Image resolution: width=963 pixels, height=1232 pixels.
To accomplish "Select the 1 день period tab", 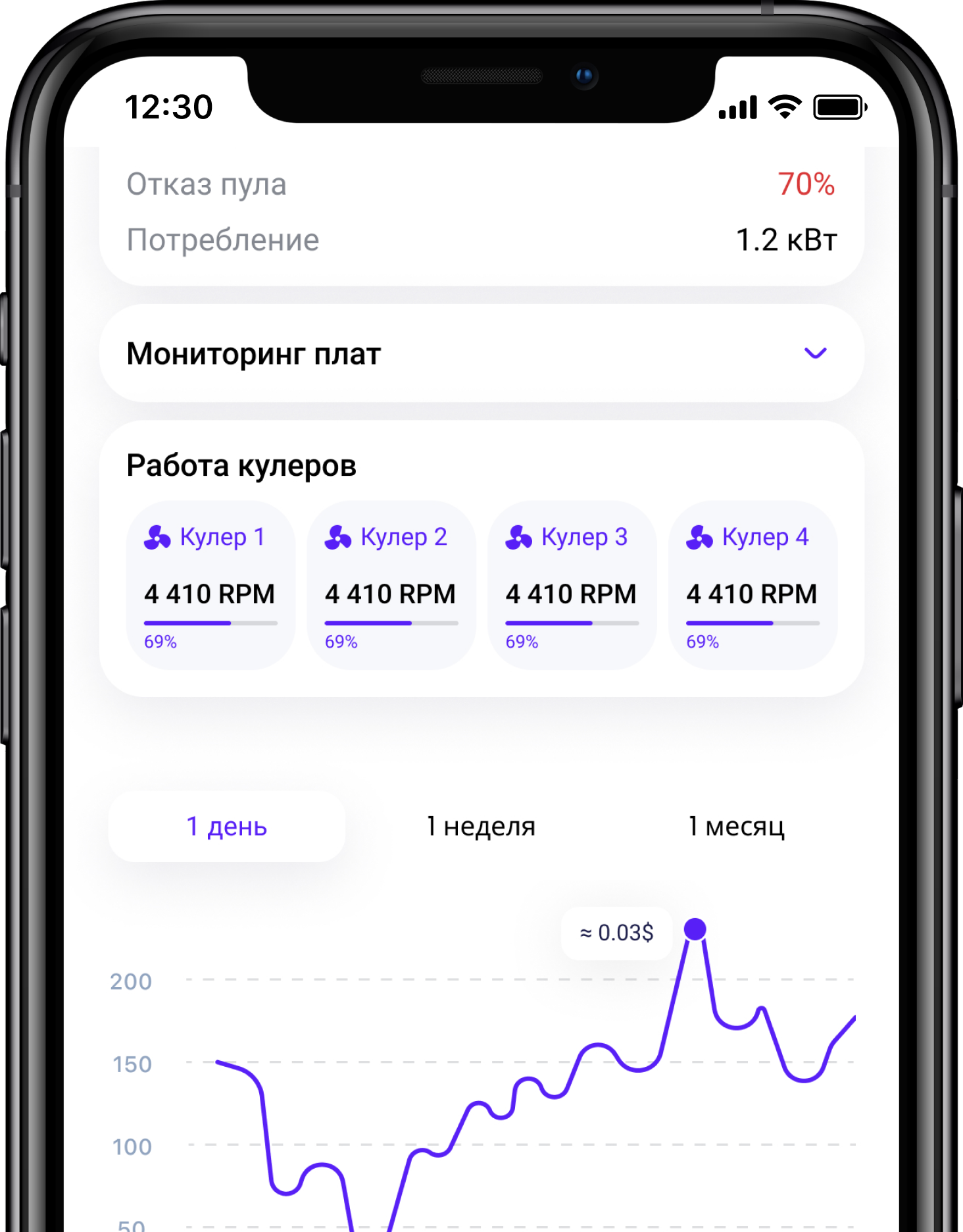I will 227,827.
